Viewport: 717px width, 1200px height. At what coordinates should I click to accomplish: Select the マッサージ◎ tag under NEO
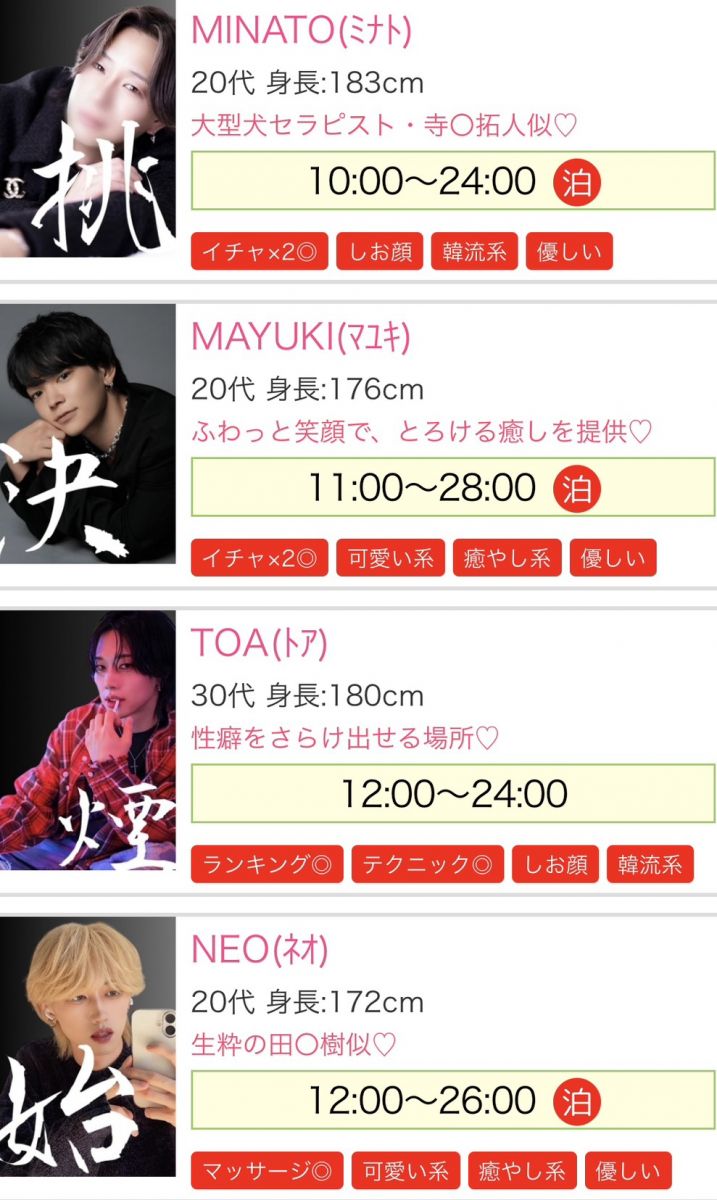267,1170
